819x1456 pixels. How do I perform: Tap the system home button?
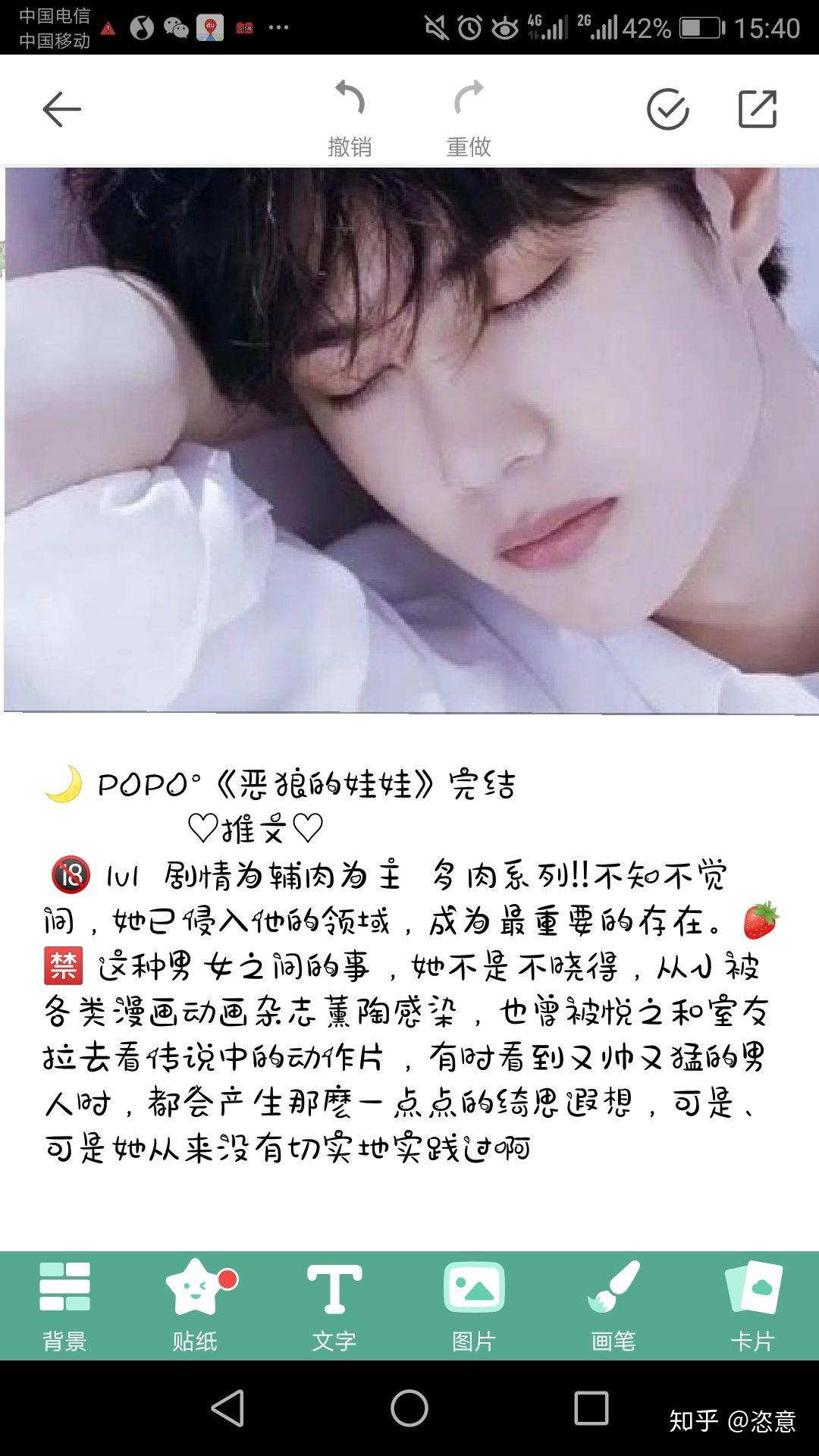[x=409, y=1408]
